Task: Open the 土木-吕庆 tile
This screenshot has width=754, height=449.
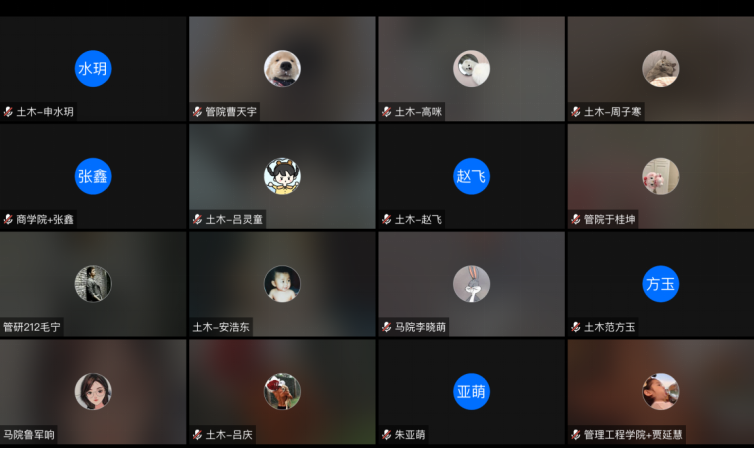Action: point(282,391)
